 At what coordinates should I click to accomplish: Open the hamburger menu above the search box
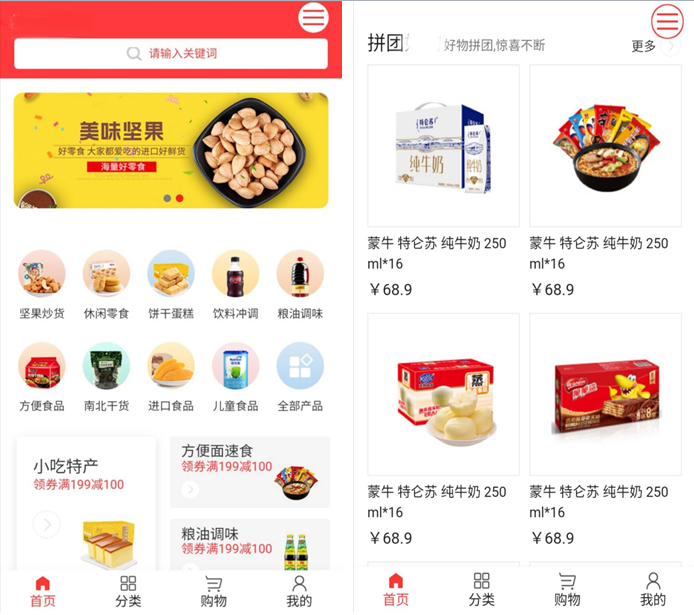[313, 17]
